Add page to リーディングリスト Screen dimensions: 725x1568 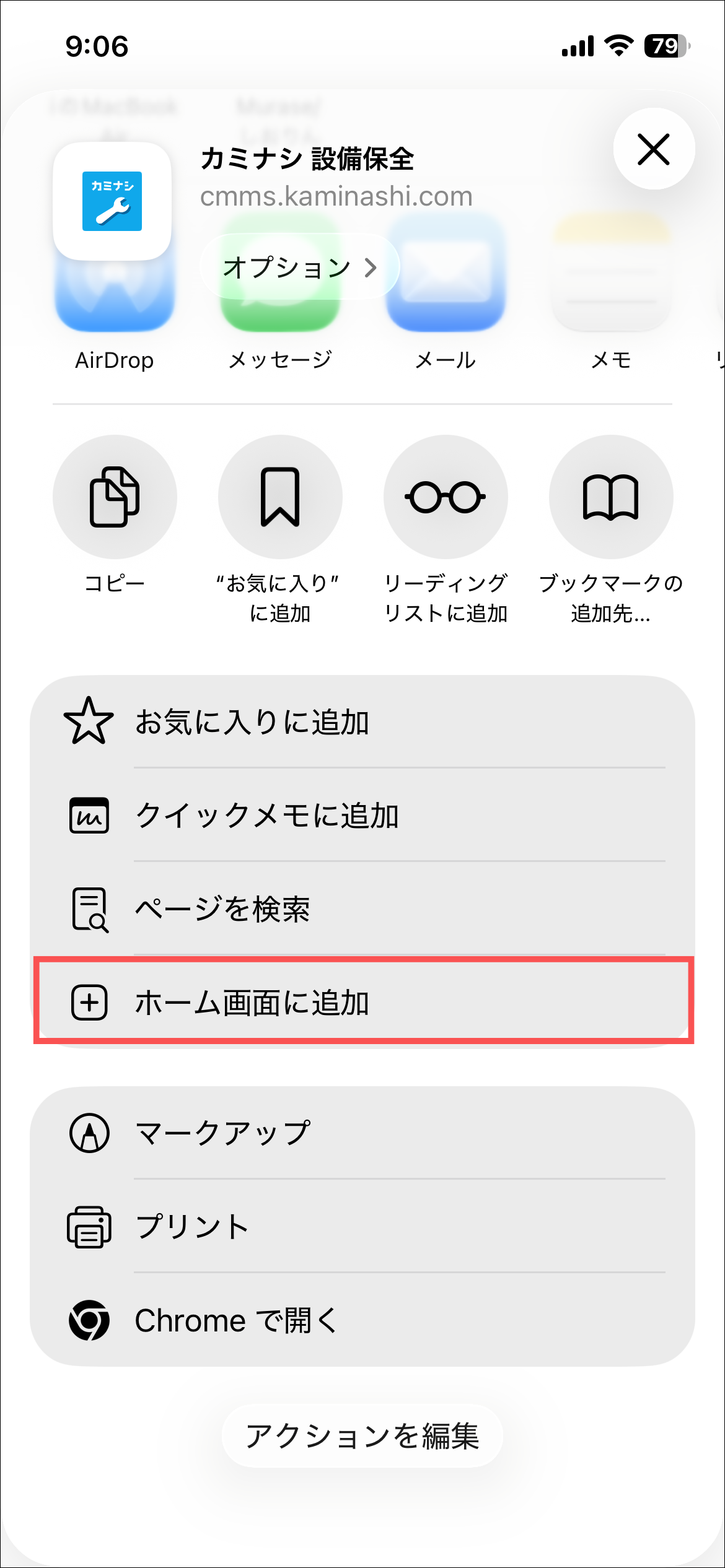[x=446, y=497]
